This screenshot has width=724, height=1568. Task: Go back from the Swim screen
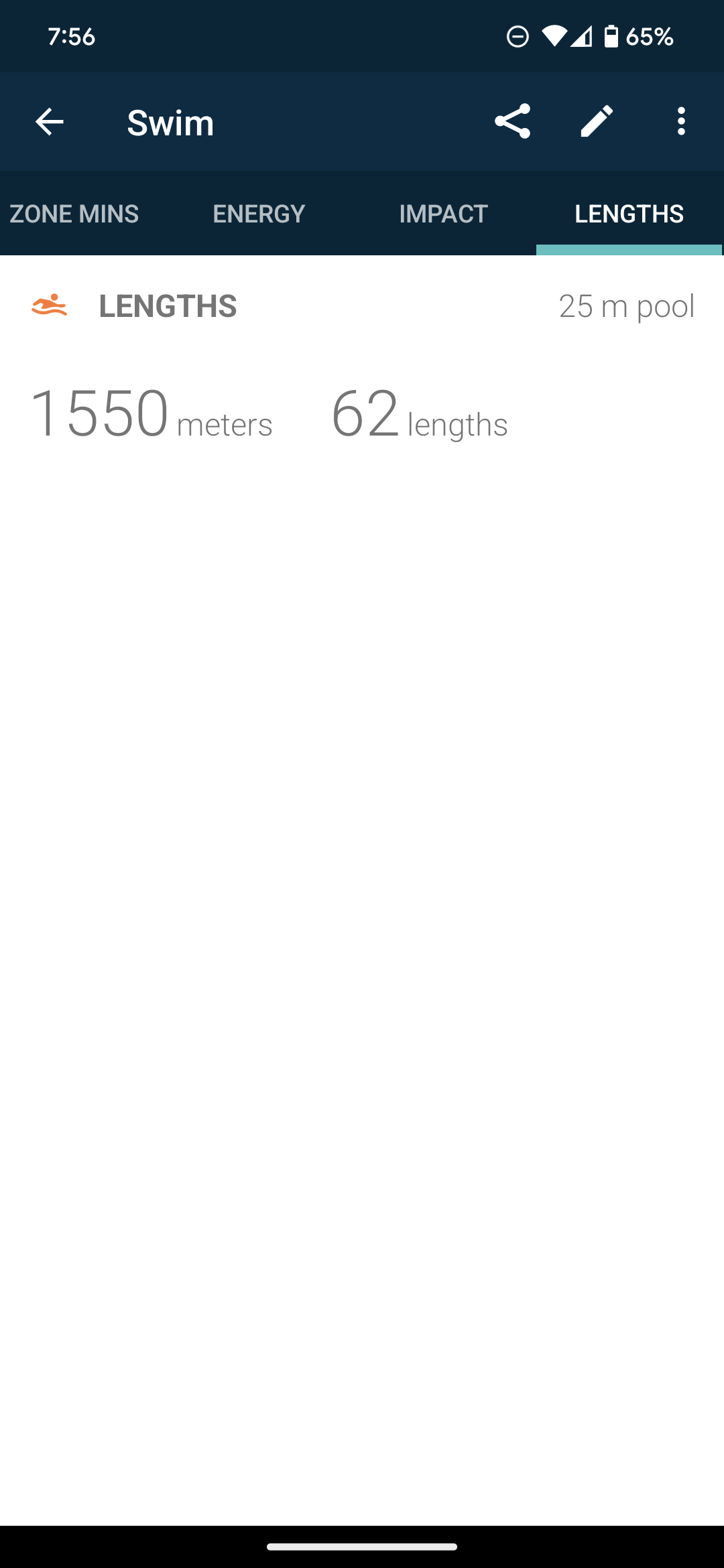49,122
